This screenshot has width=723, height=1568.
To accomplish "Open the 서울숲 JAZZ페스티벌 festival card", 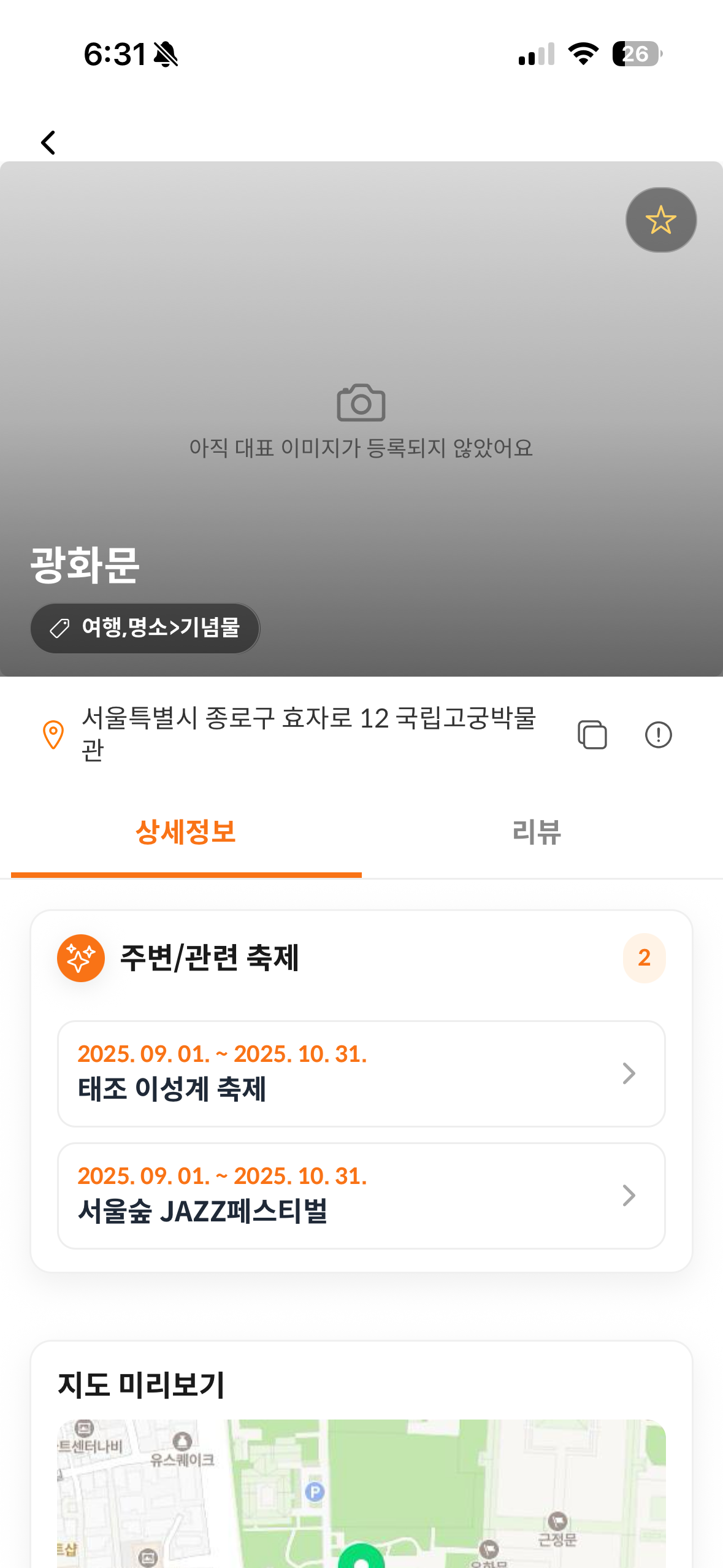I will point(361,1196).
